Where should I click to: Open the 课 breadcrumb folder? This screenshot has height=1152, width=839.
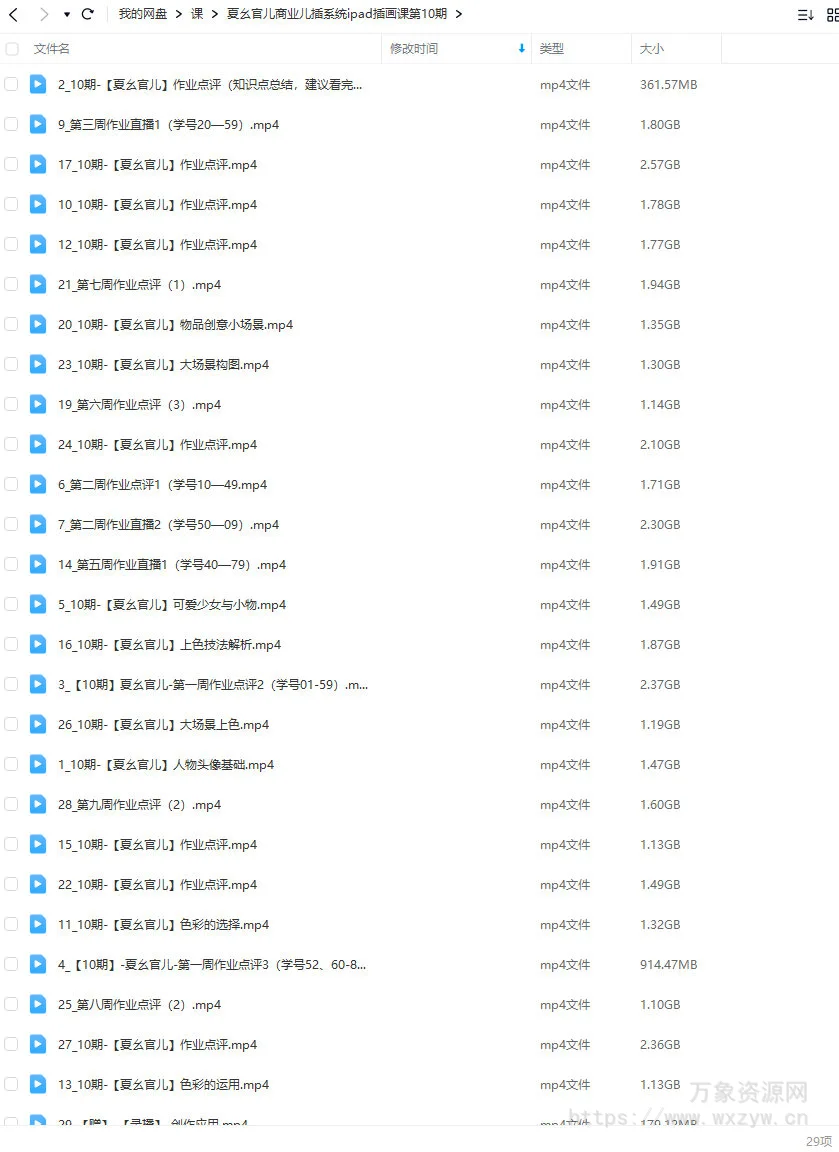[197, 14]
